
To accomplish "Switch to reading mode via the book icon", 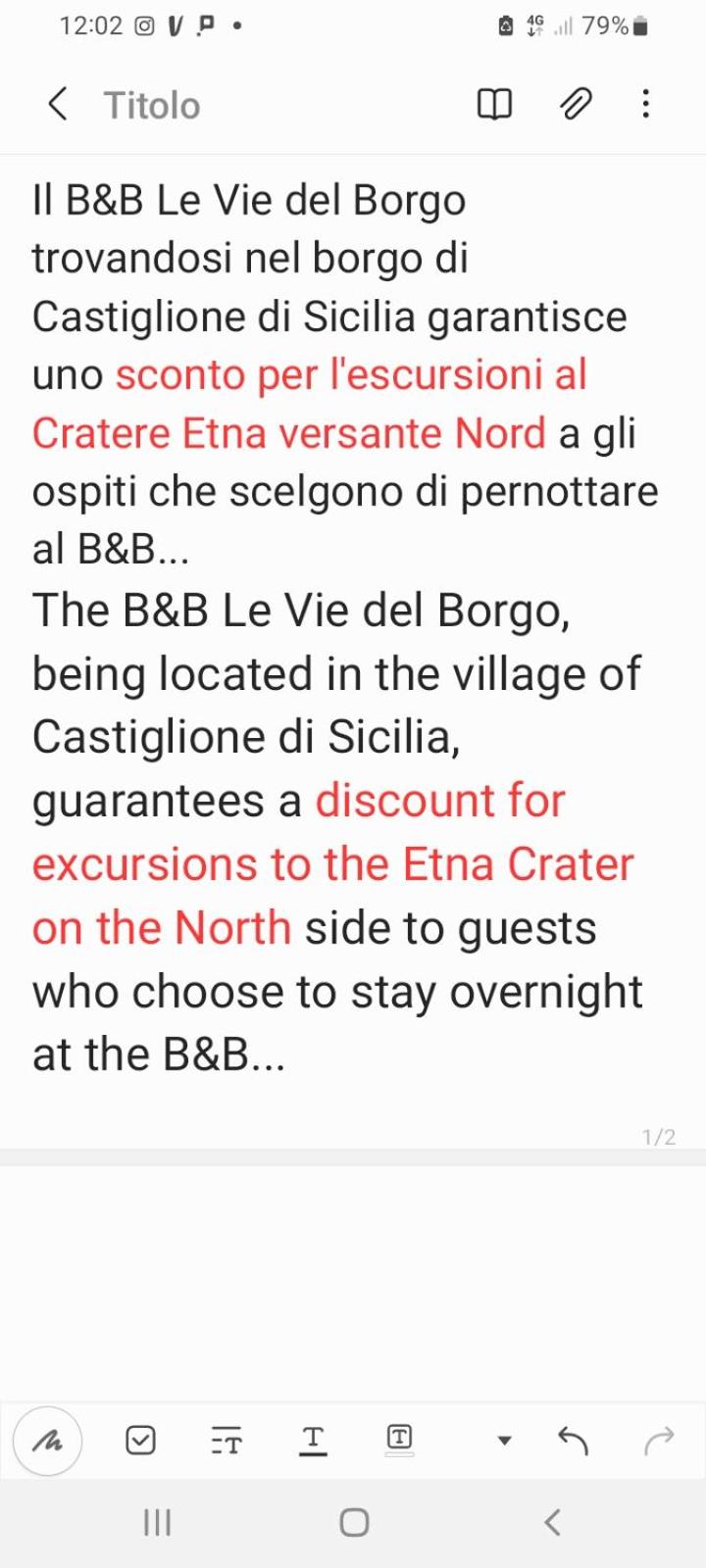I will tap(494, 104).
